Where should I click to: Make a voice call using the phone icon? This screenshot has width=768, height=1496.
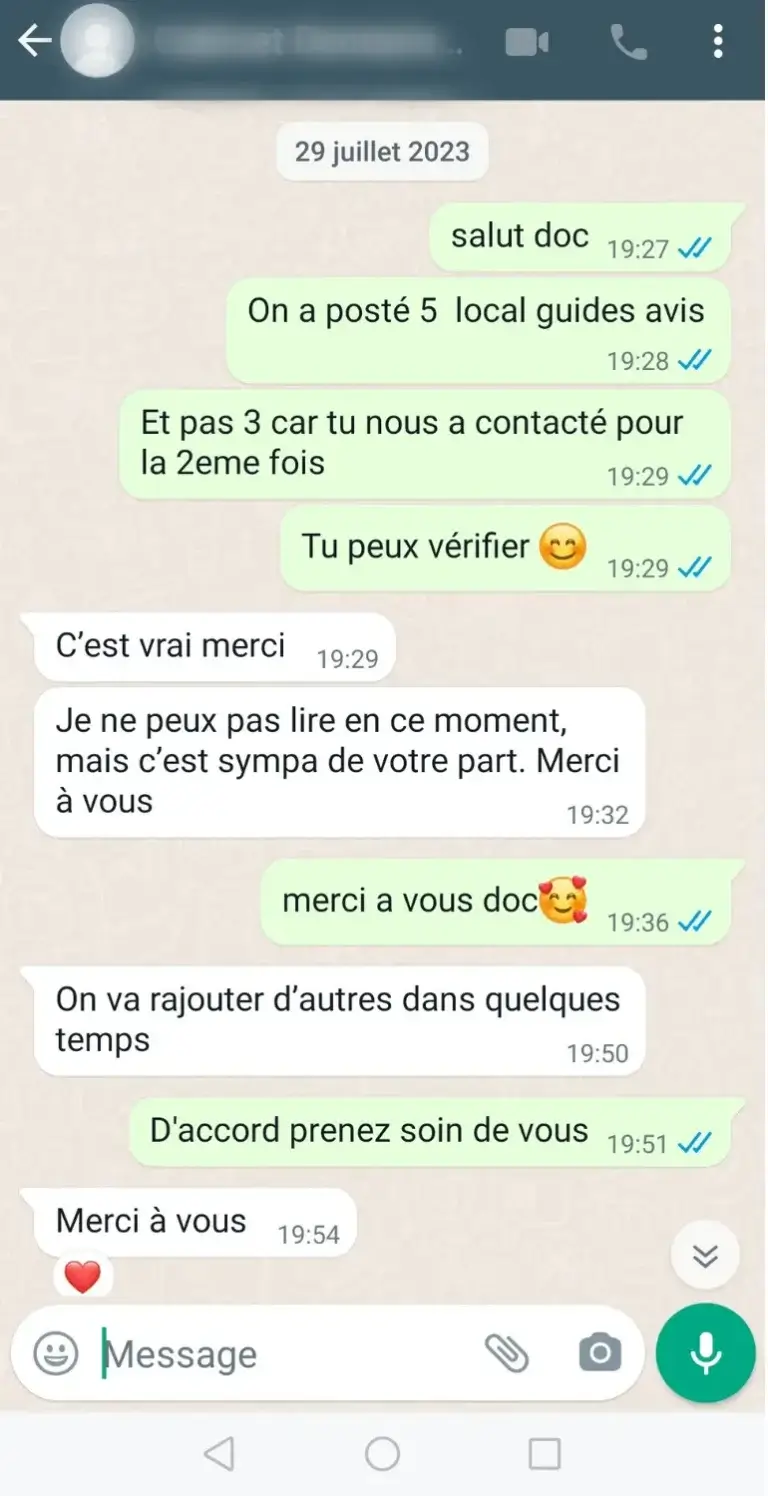[628, 40]
